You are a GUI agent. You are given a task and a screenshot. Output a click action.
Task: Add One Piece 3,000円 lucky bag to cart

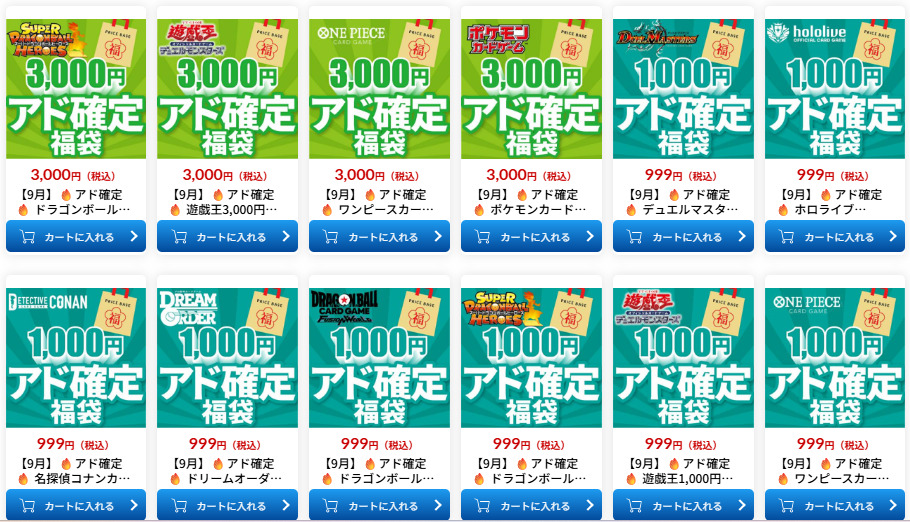[380, 237]
